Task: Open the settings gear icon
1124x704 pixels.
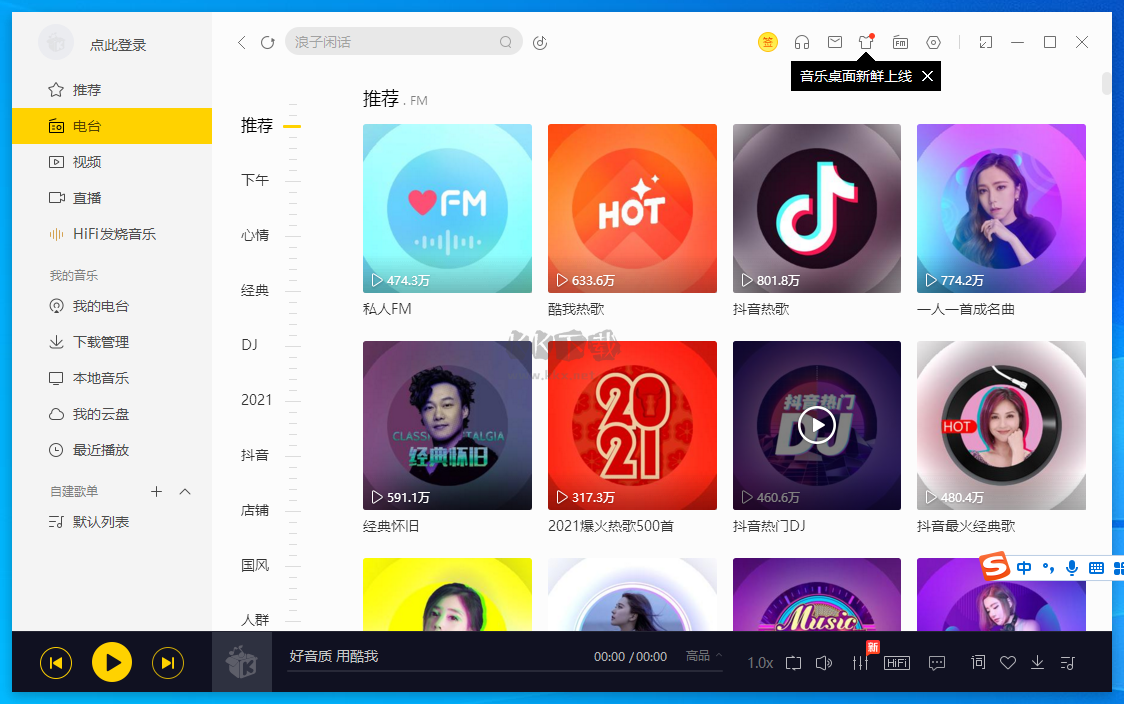Action: [x=933, y=42]
